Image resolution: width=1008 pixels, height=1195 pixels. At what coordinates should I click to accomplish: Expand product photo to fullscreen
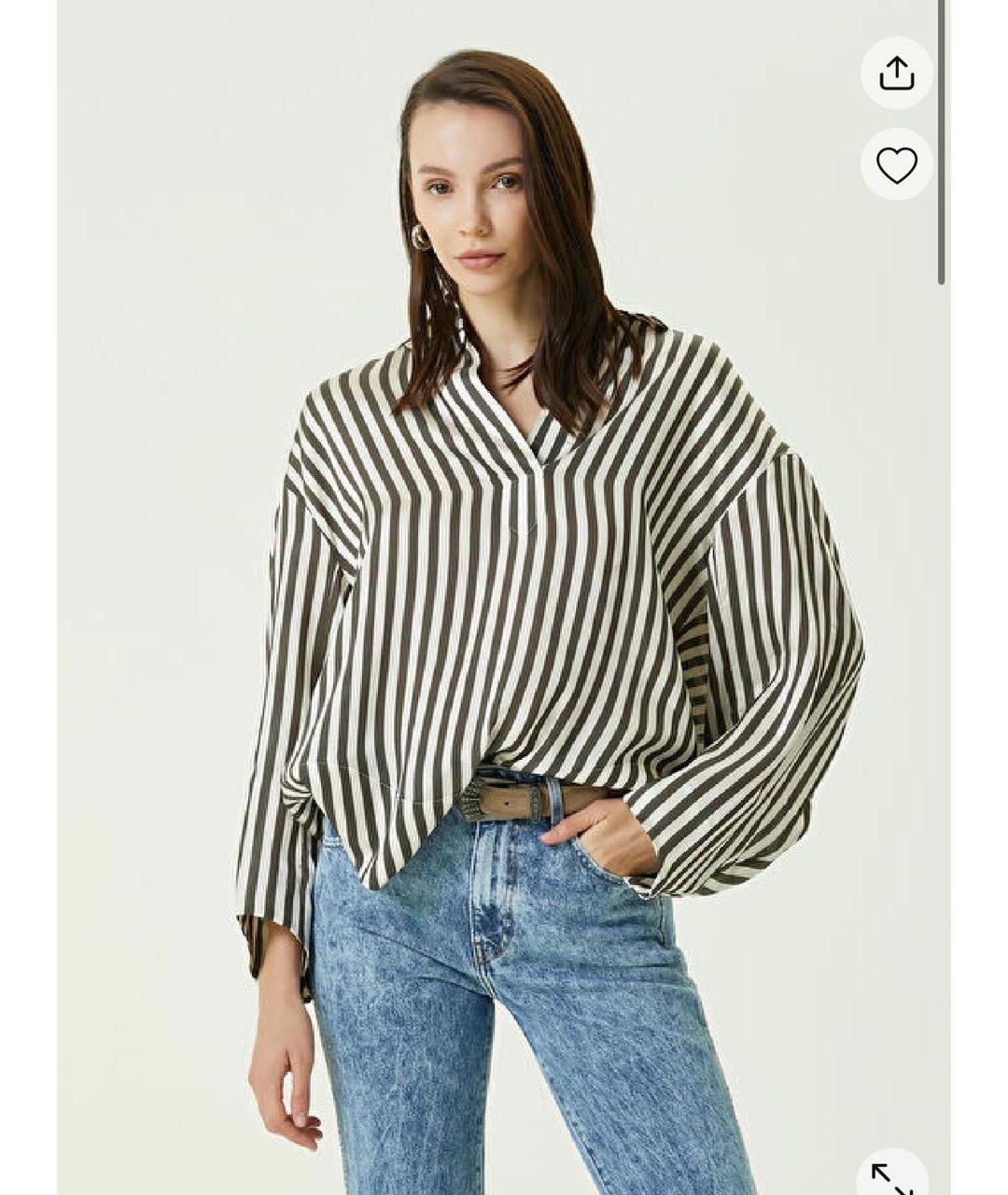tap(891, 1176)
